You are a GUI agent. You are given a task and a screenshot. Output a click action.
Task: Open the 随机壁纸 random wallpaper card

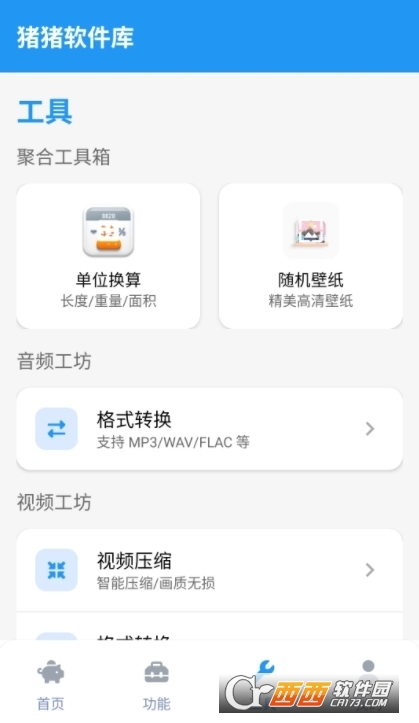(311, 256)
